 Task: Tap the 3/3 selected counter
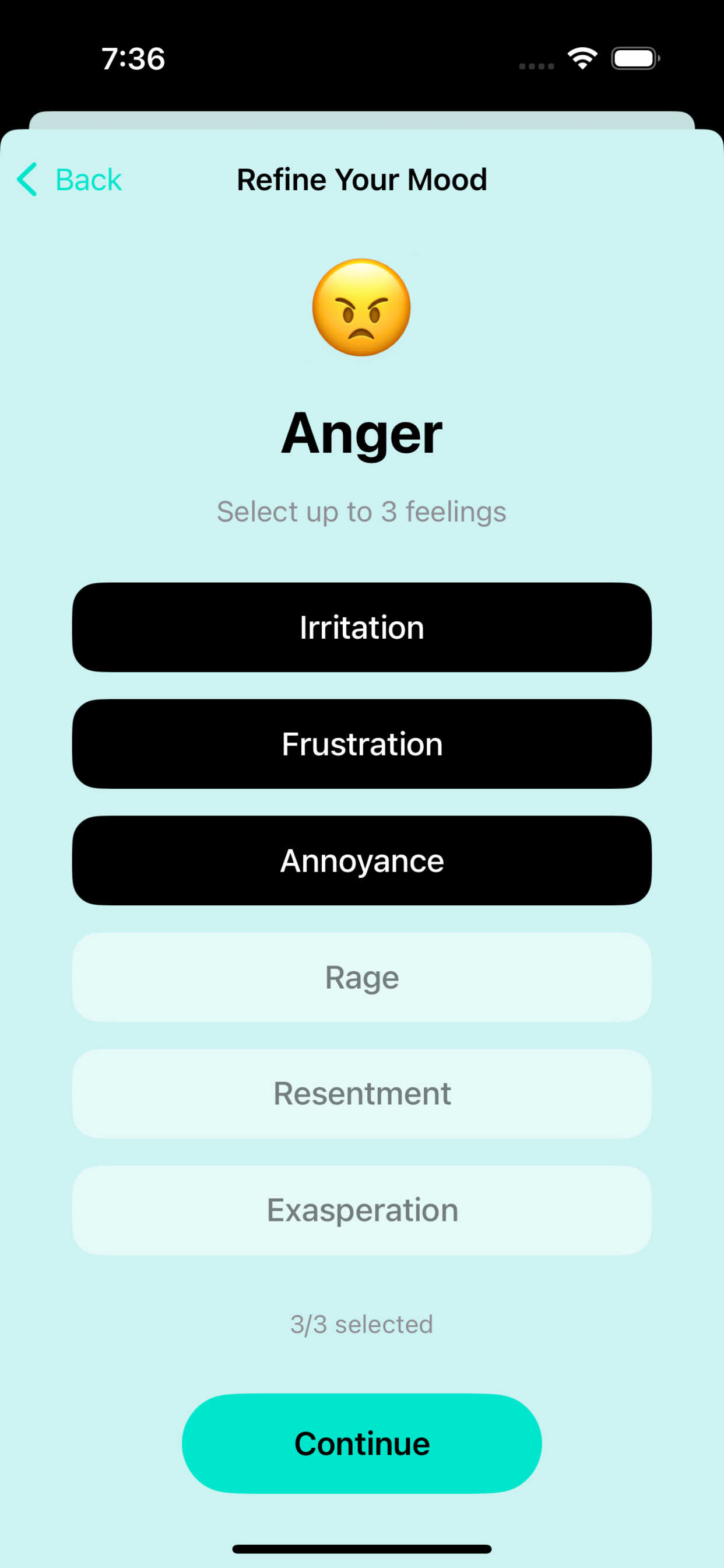click(361, 1324)
